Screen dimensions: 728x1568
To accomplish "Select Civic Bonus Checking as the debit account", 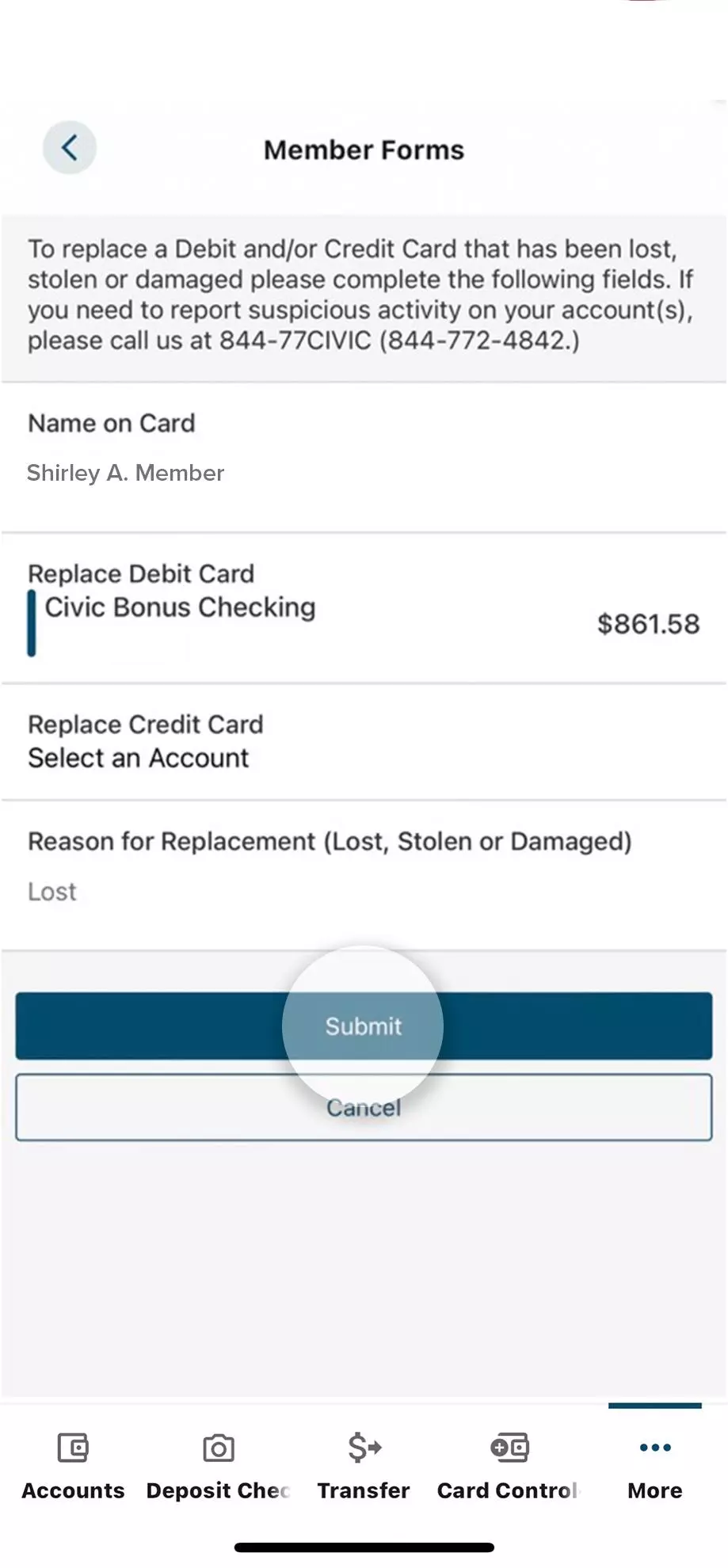I will pos(179,607).
